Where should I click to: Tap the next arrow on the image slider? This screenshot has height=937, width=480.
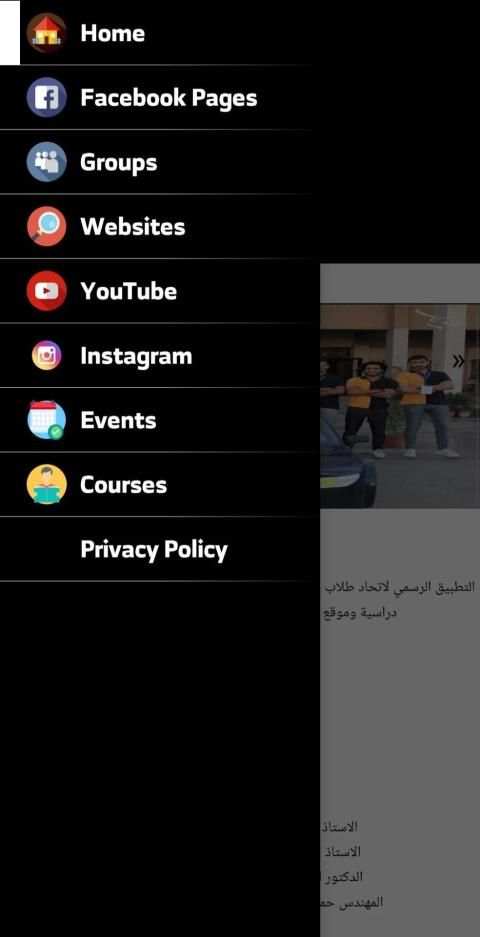(x=458, y=361)
